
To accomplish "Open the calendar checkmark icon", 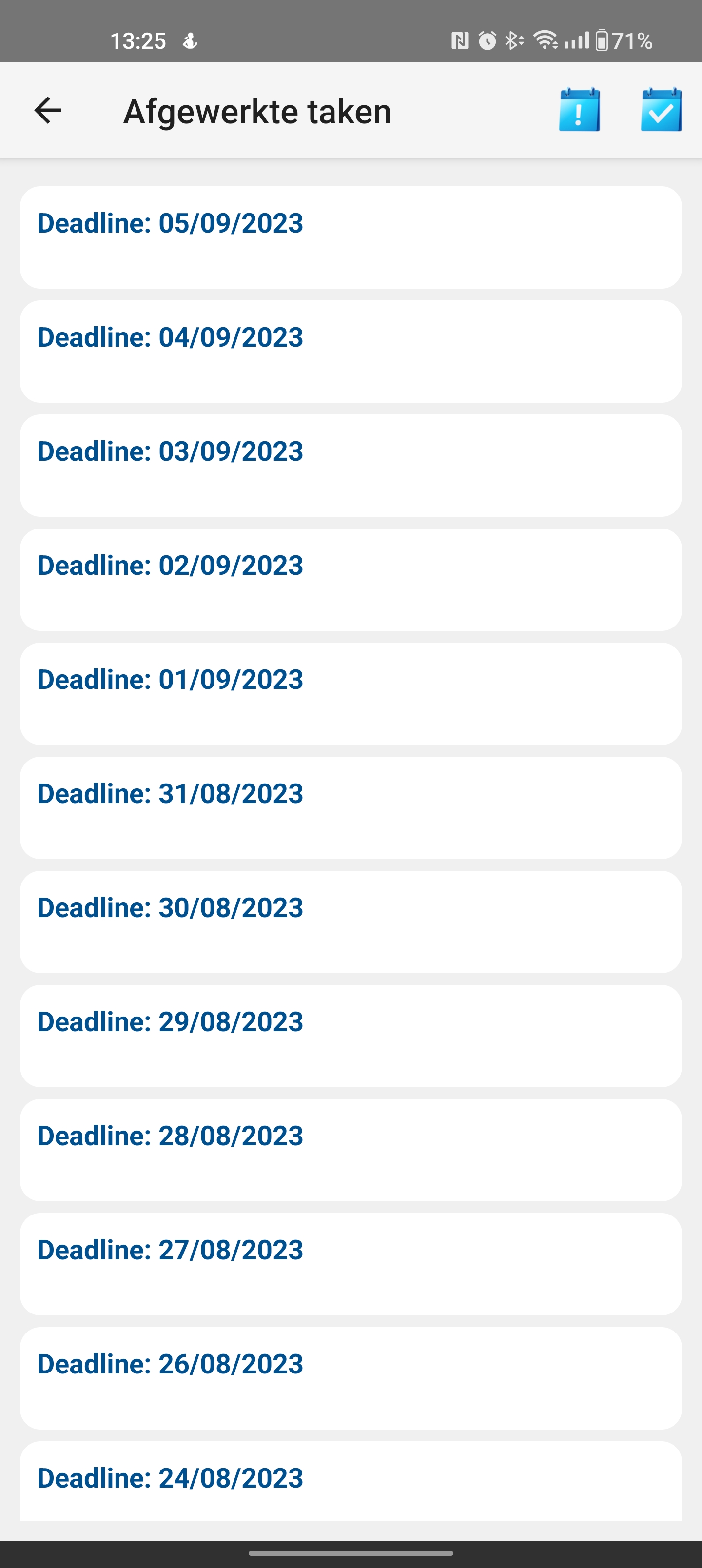I will (x=661, y=110).
